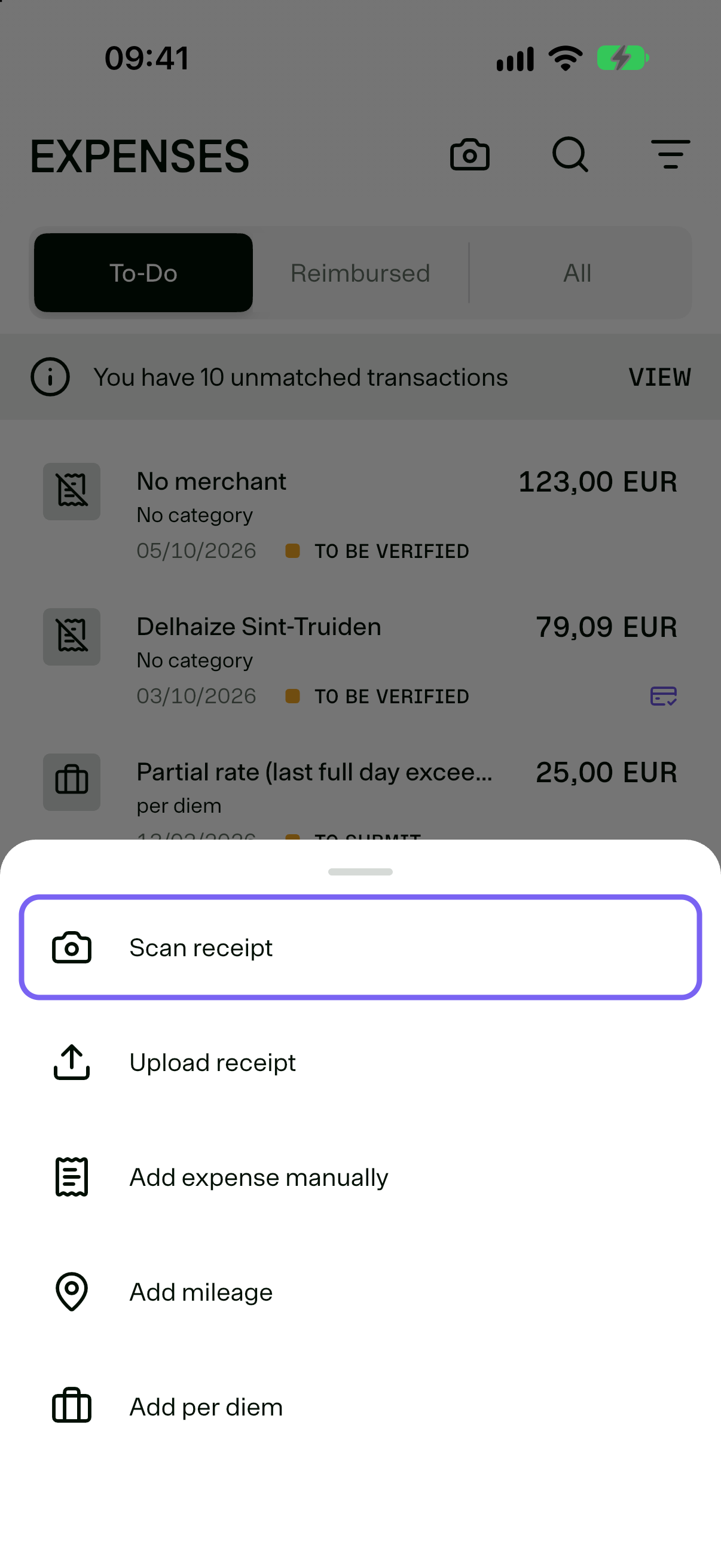Screen dimensions: 721x1568
Task: Switch to the All tab
Action: [x=578, y=273]
